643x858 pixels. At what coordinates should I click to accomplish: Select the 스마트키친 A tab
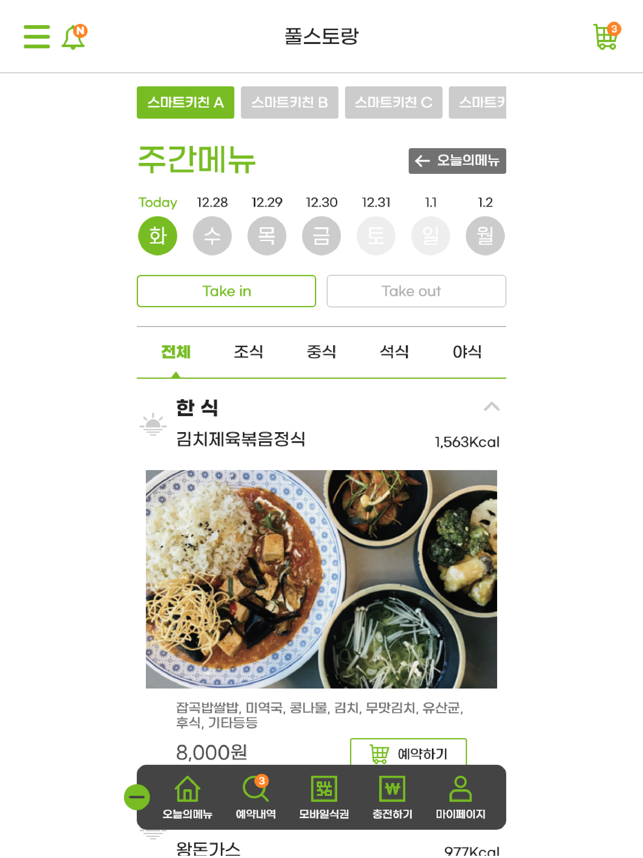pos(185,102)
